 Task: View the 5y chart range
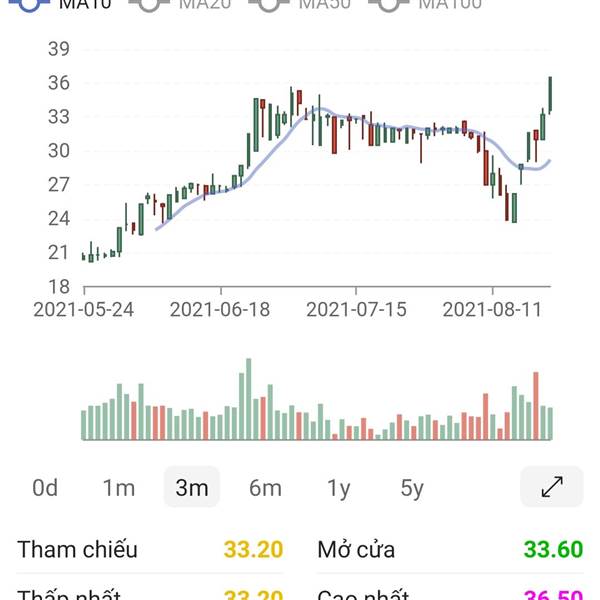coord(412,488)
